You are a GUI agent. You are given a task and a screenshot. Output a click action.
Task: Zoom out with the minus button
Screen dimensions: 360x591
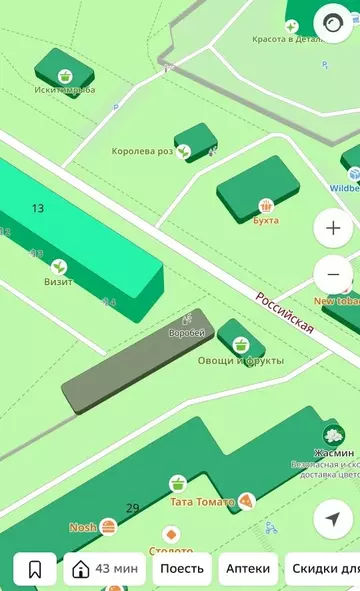point(333,274)
